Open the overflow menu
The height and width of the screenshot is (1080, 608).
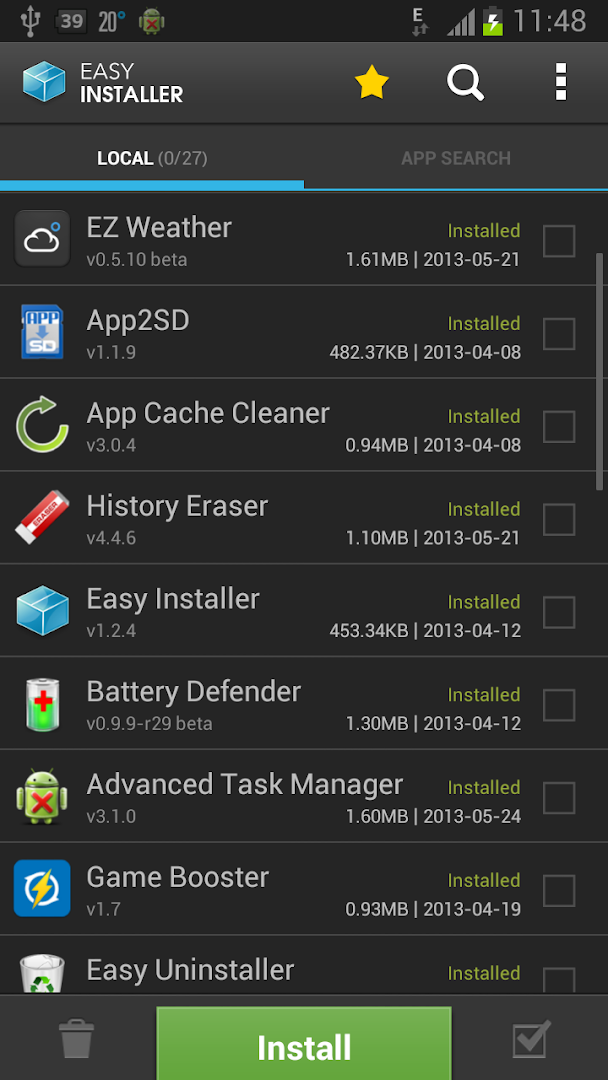pos(561,83)
